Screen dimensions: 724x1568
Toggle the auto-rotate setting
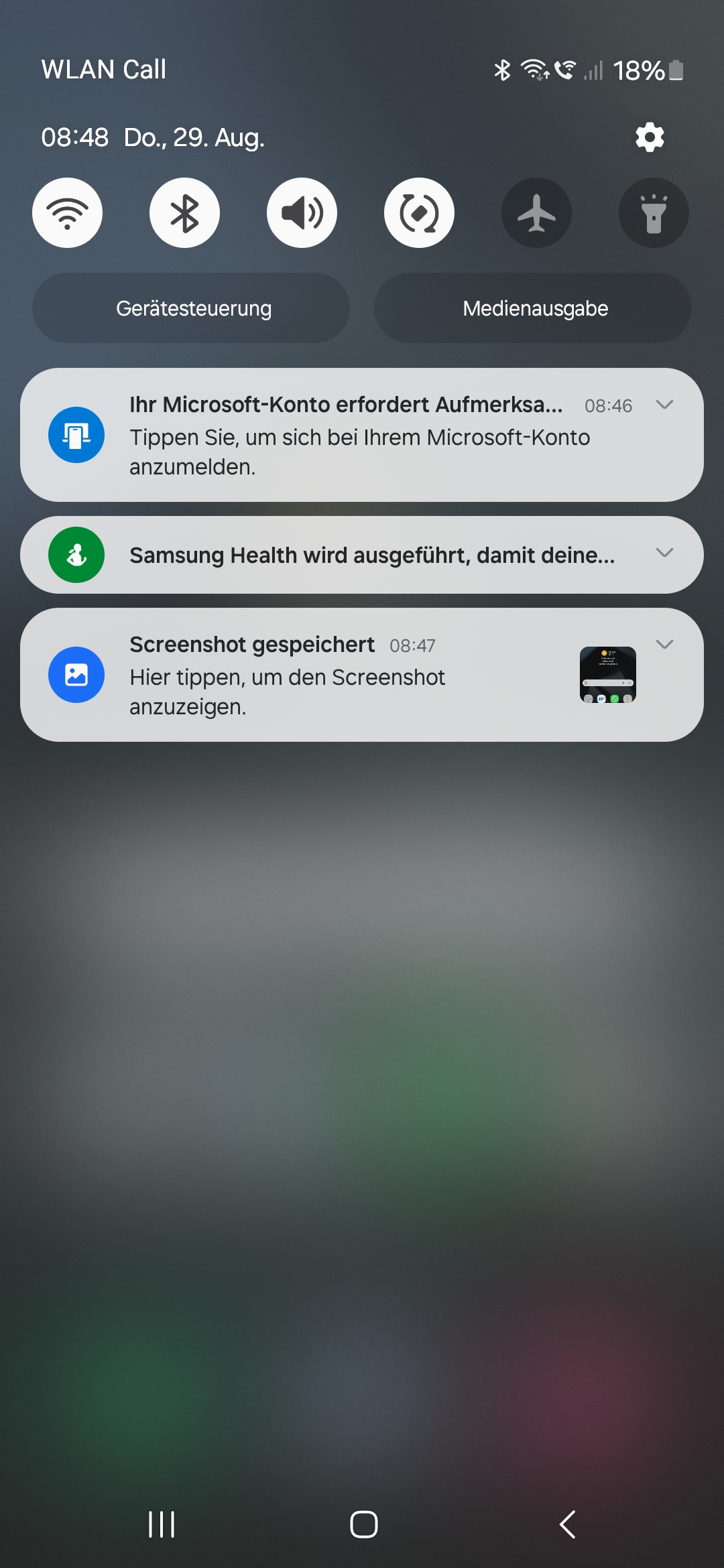419,213
